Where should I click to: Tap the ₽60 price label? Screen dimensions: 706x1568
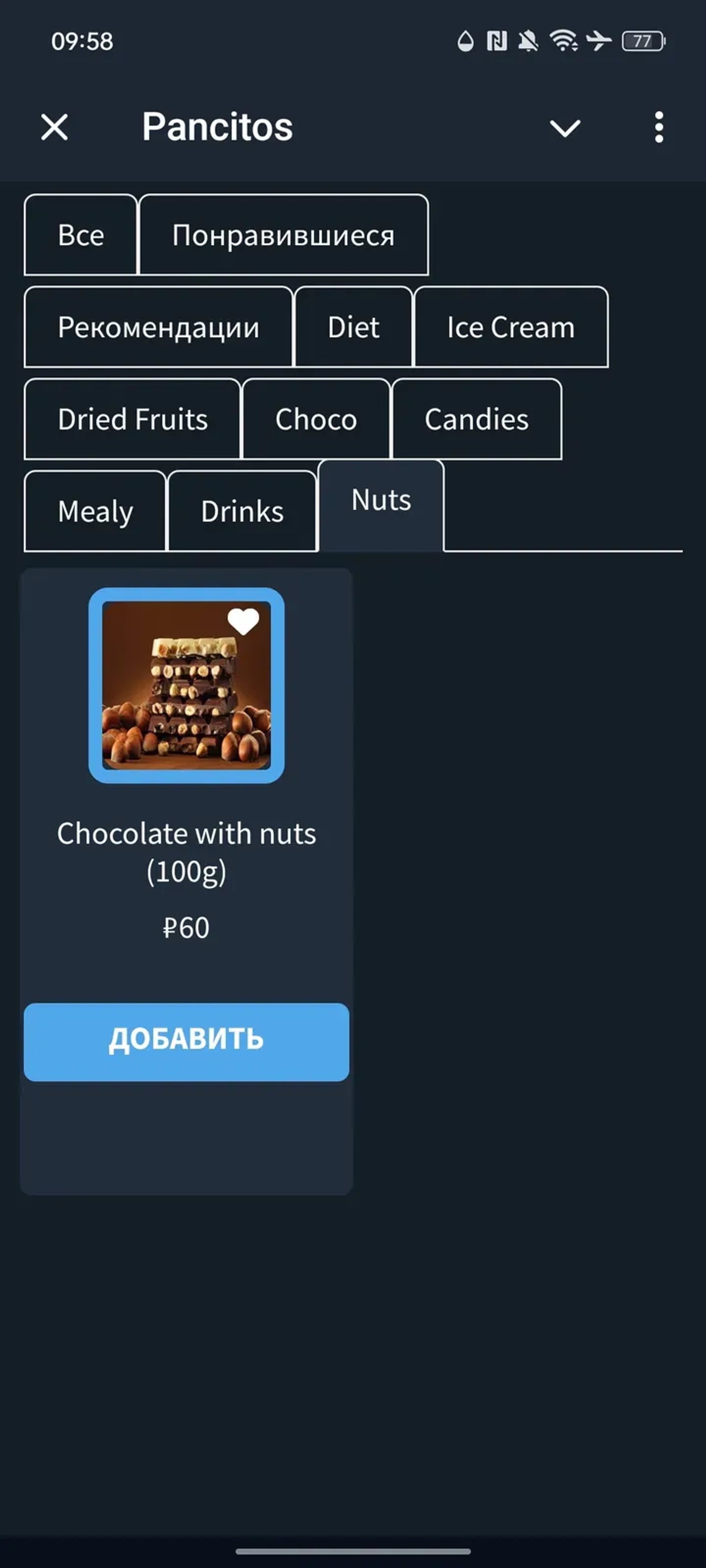tap(187, 927)
